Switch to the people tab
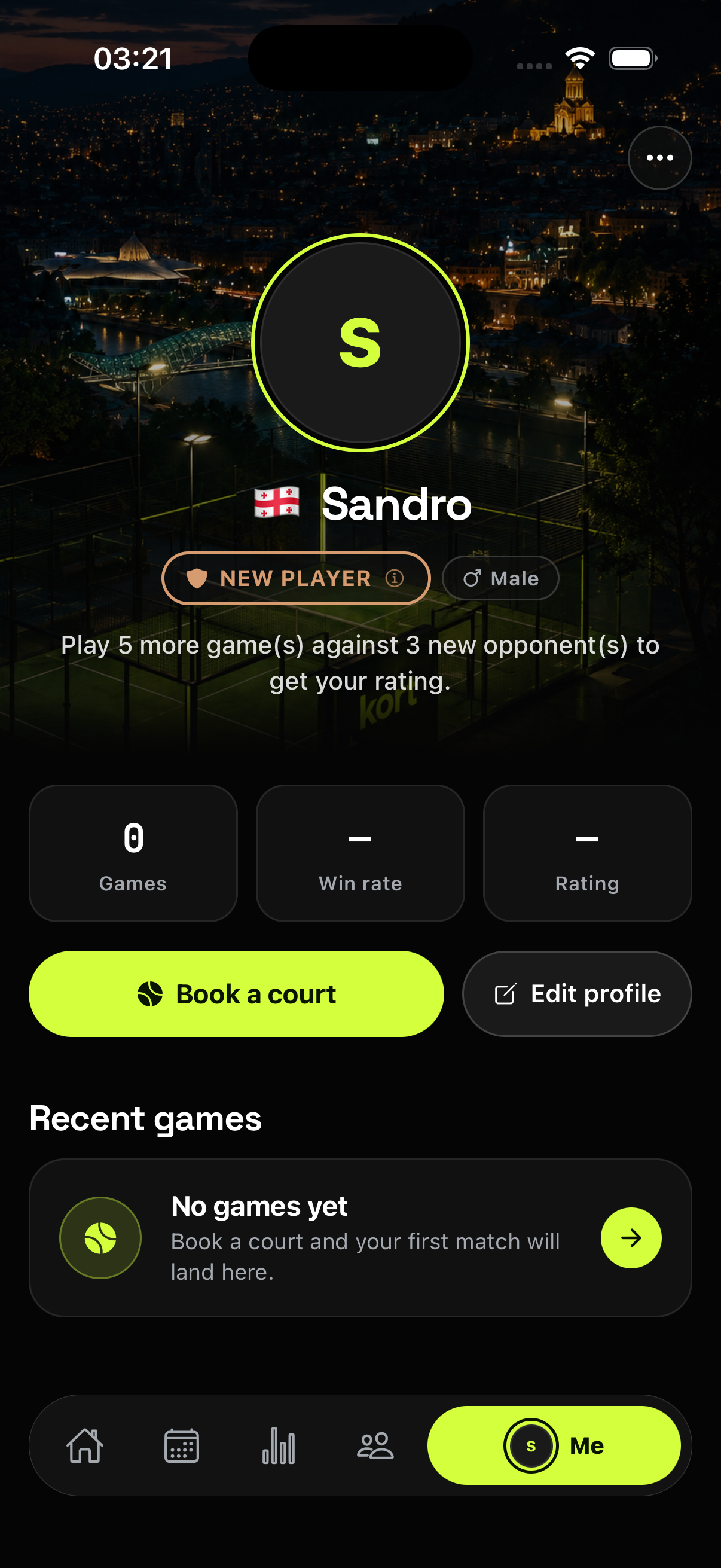721x1568 pixels. [375, 1445]
